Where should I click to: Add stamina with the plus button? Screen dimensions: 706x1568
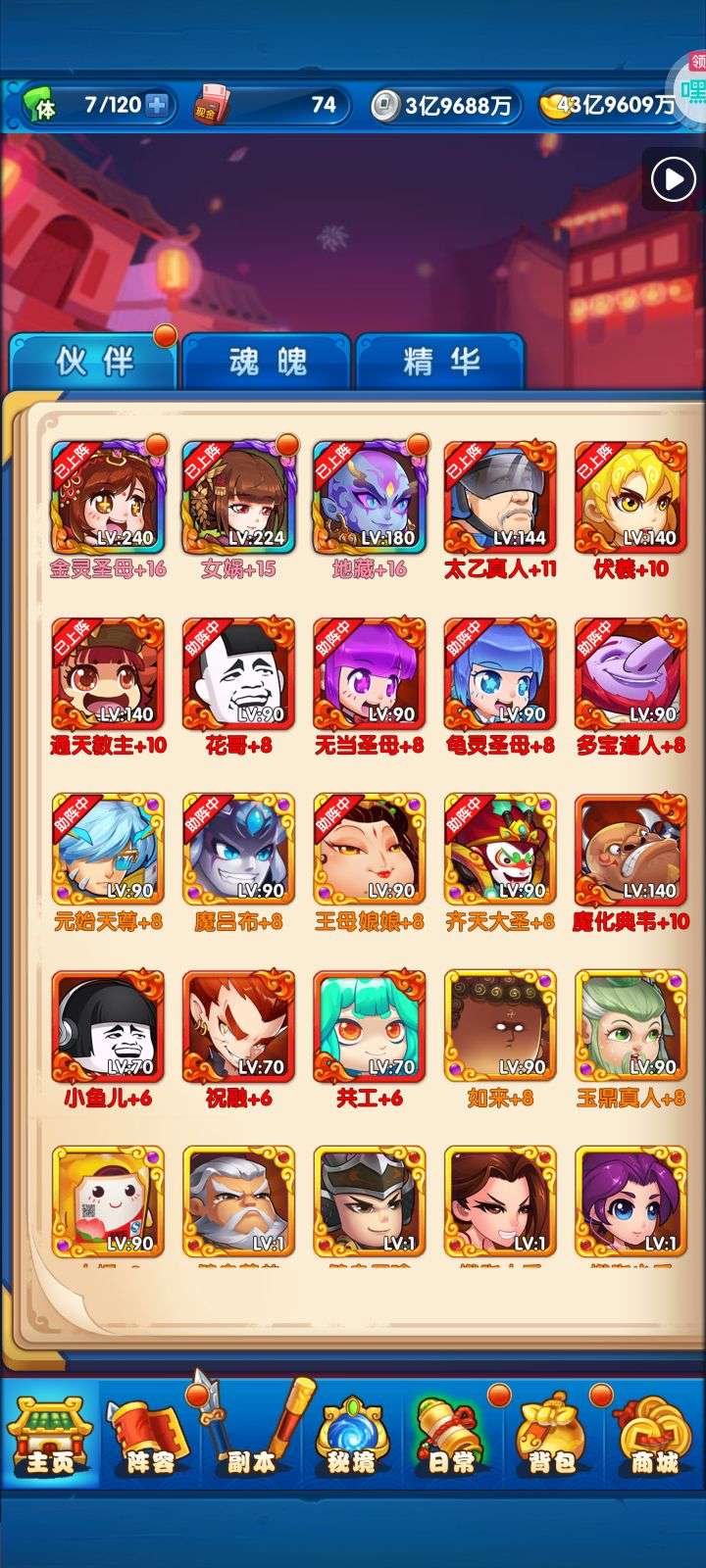coord(157,105)
